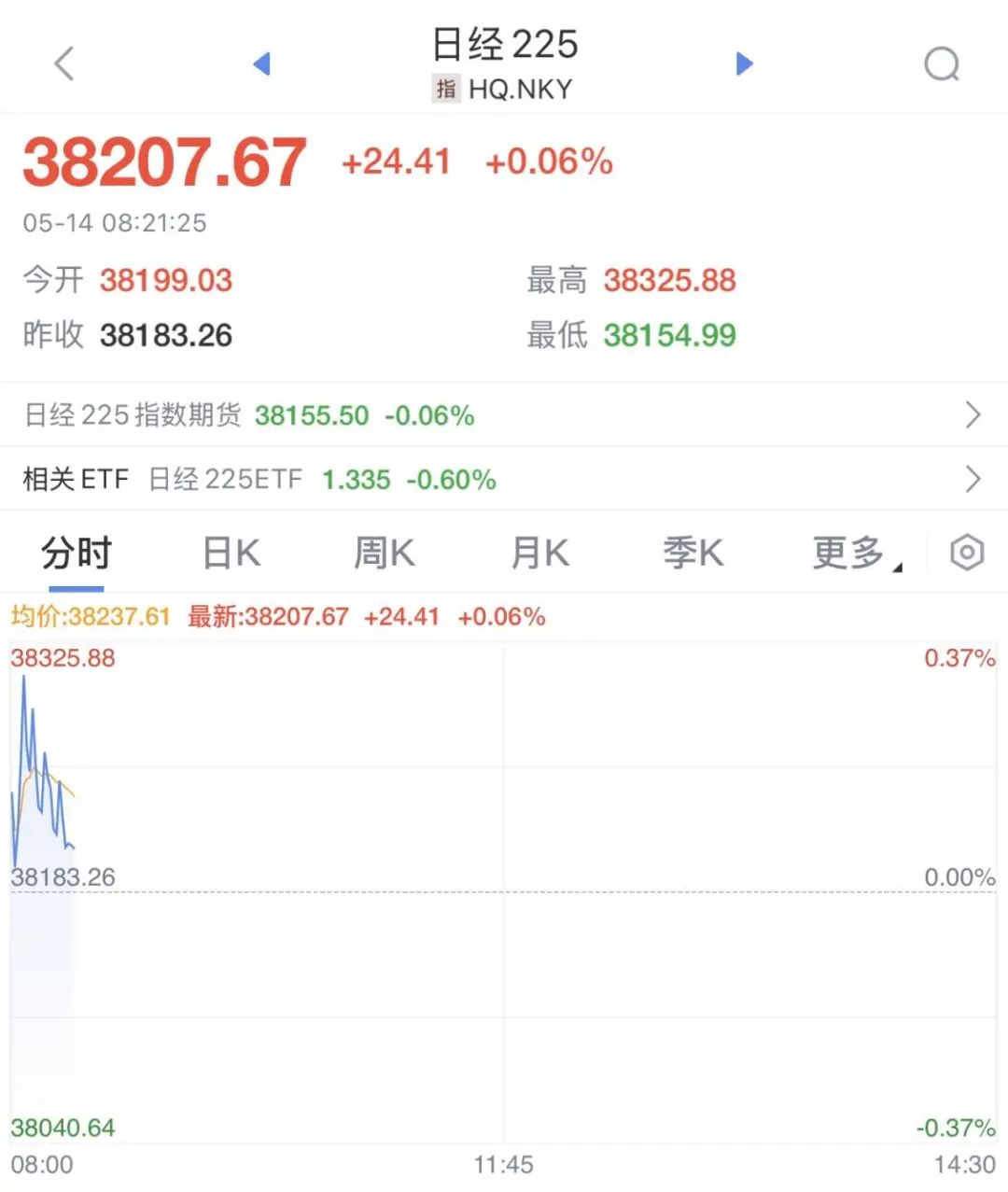The image size is (1008, 1192).
Task: Switch to the 日K tab
Action: click(x=231, y=554)
